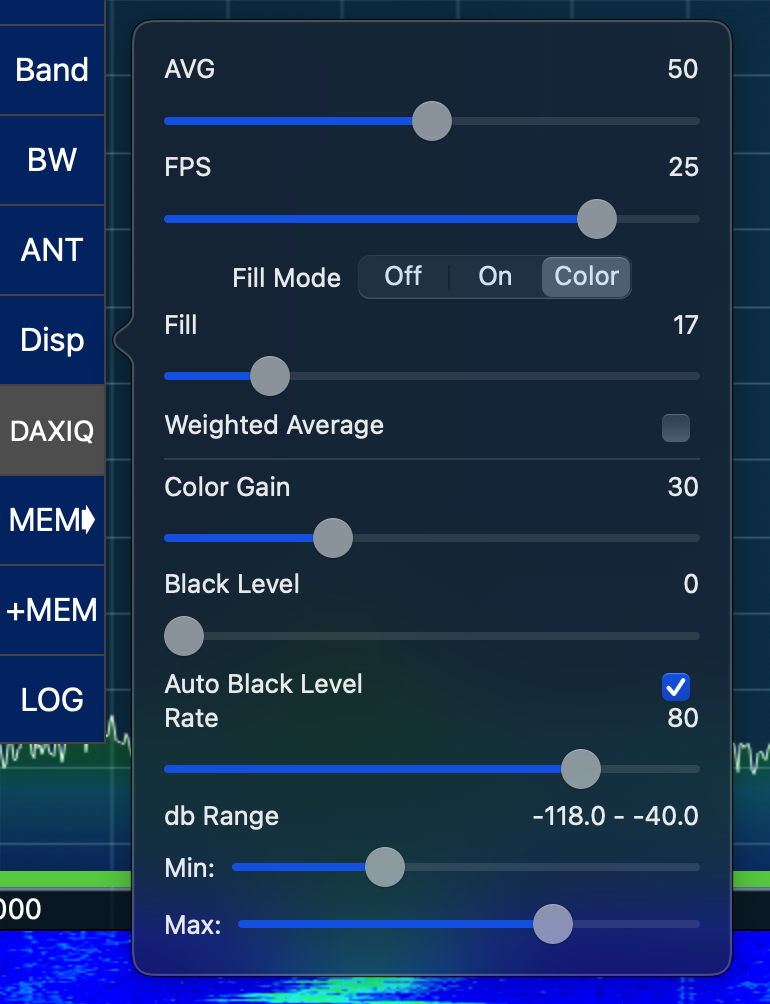This screenshot has height=1004, width=770.
Task: Click the Black Level slider handle
Action: click(183, 636)
